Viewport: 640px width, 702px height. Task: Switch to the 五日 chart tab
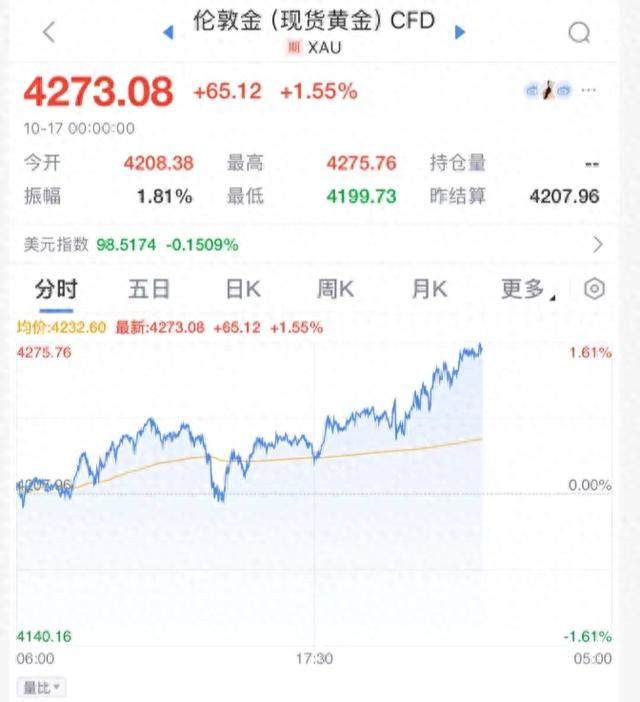coord(149,290)
